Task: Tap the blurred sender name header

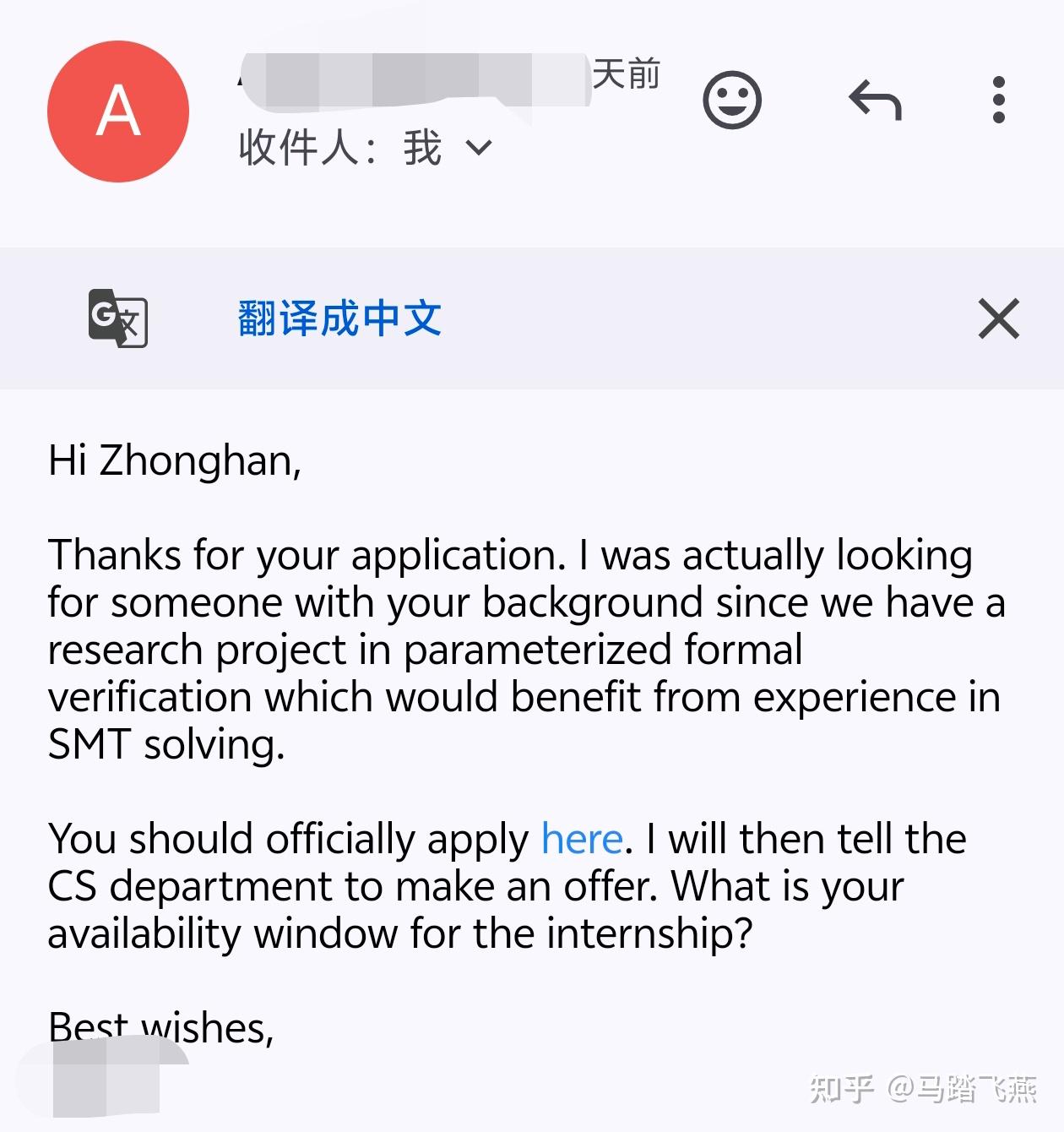Action: click(x=405, y=76)
